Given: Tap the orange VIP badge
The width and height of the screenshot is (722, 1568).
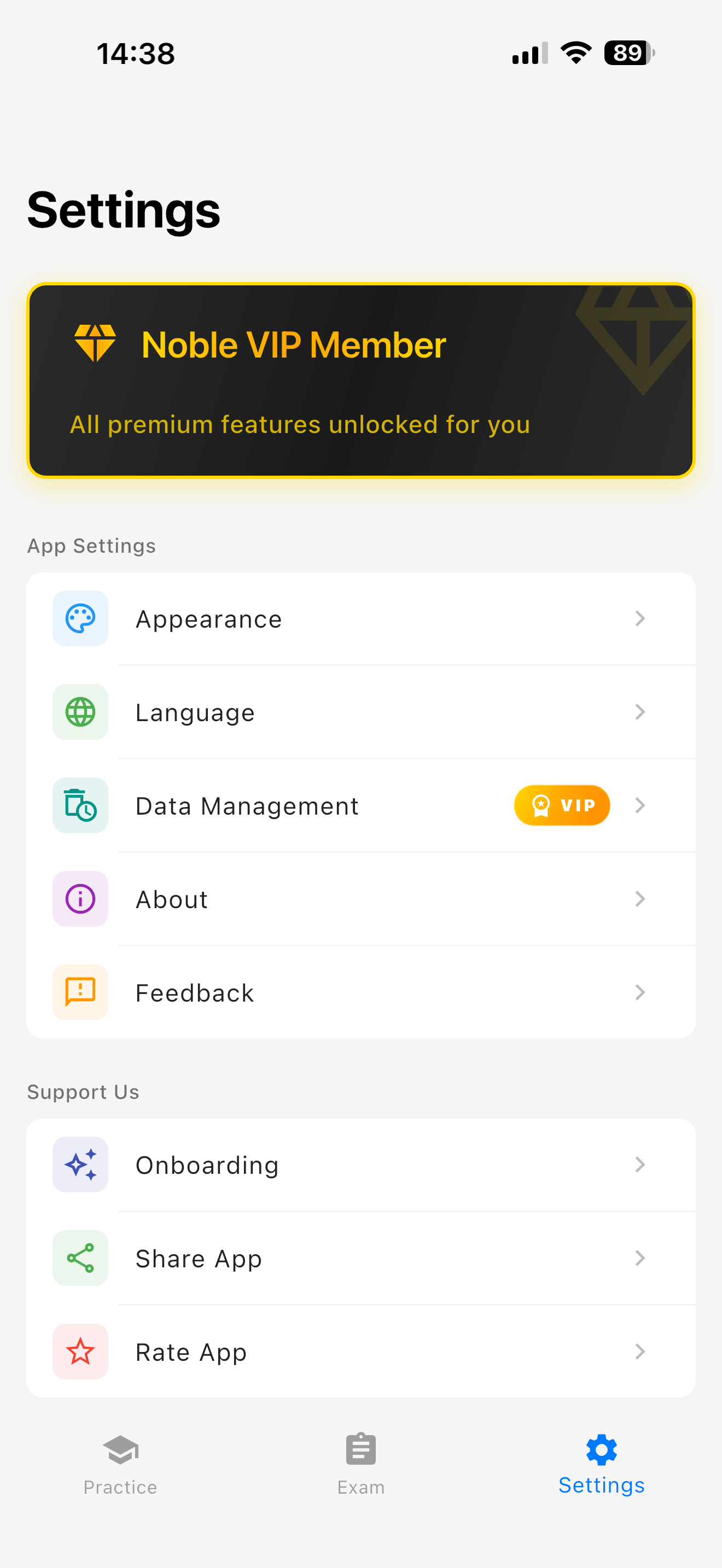Looking at the screenshot, I should (x=561, y=805).
